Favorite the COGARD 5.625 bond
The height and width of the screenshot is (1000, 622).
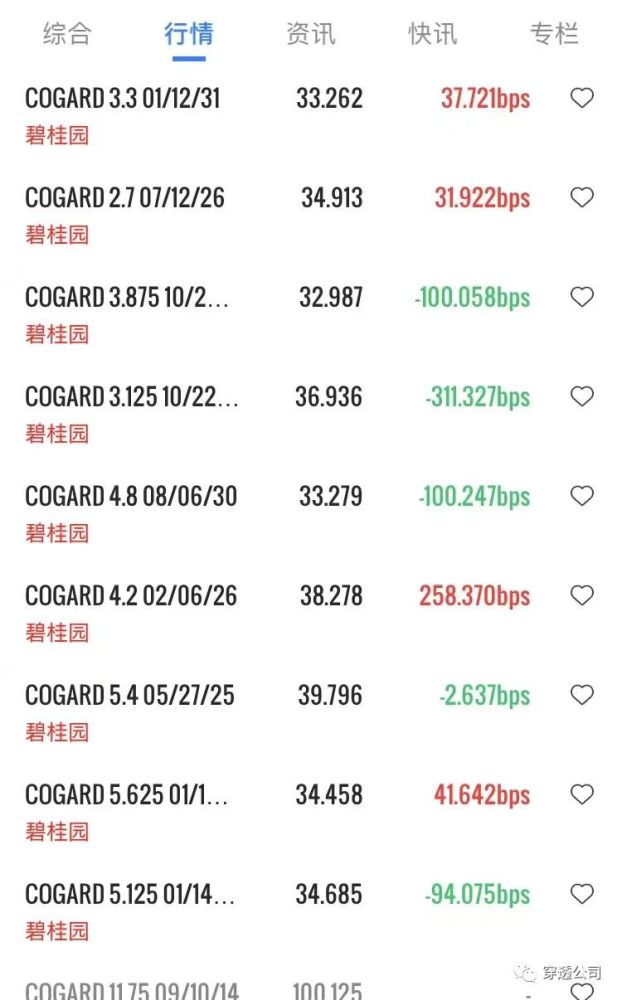tap(582, 794)
